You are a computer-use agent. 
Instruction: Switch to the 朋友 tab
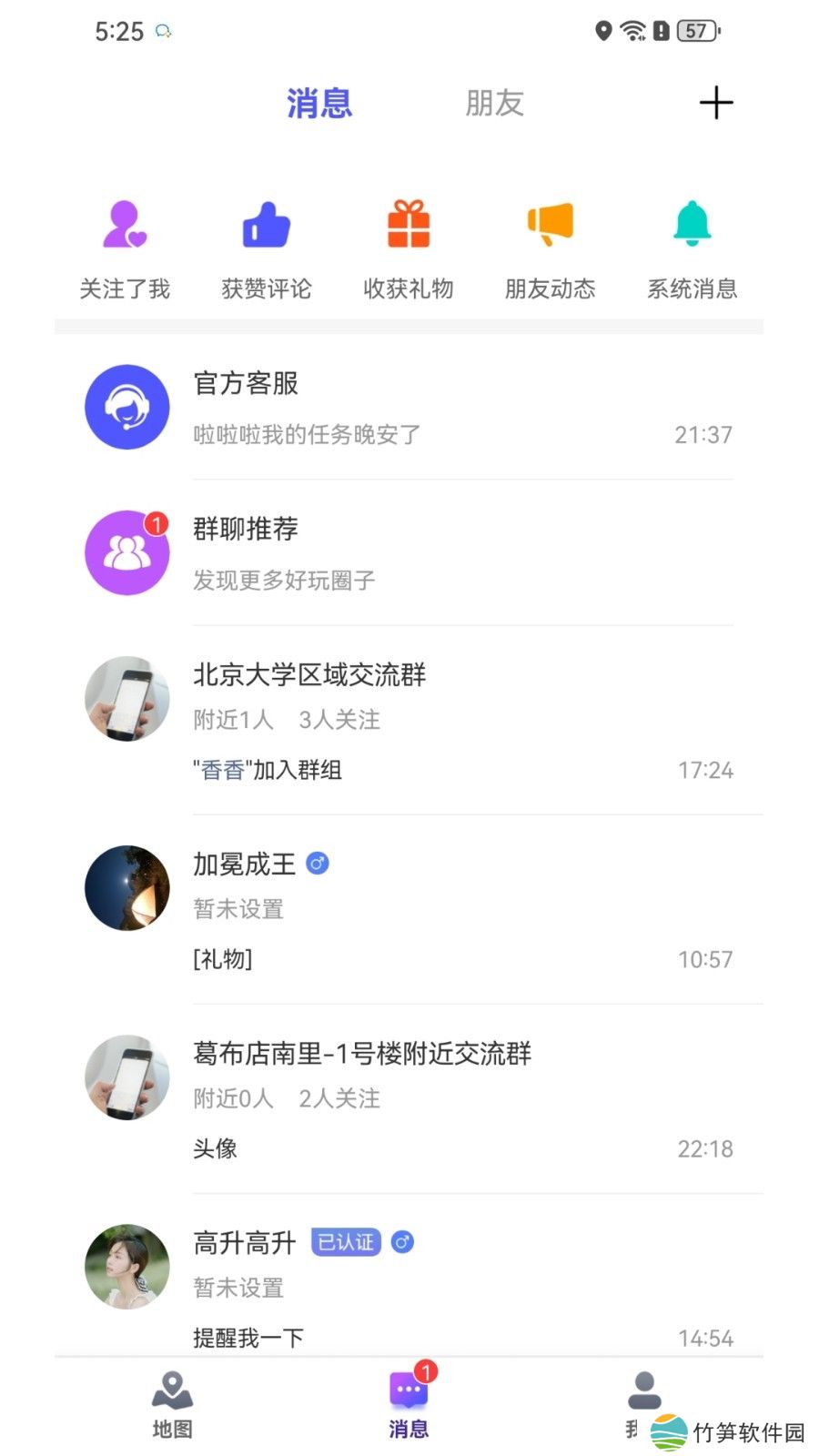coord(494,103)
